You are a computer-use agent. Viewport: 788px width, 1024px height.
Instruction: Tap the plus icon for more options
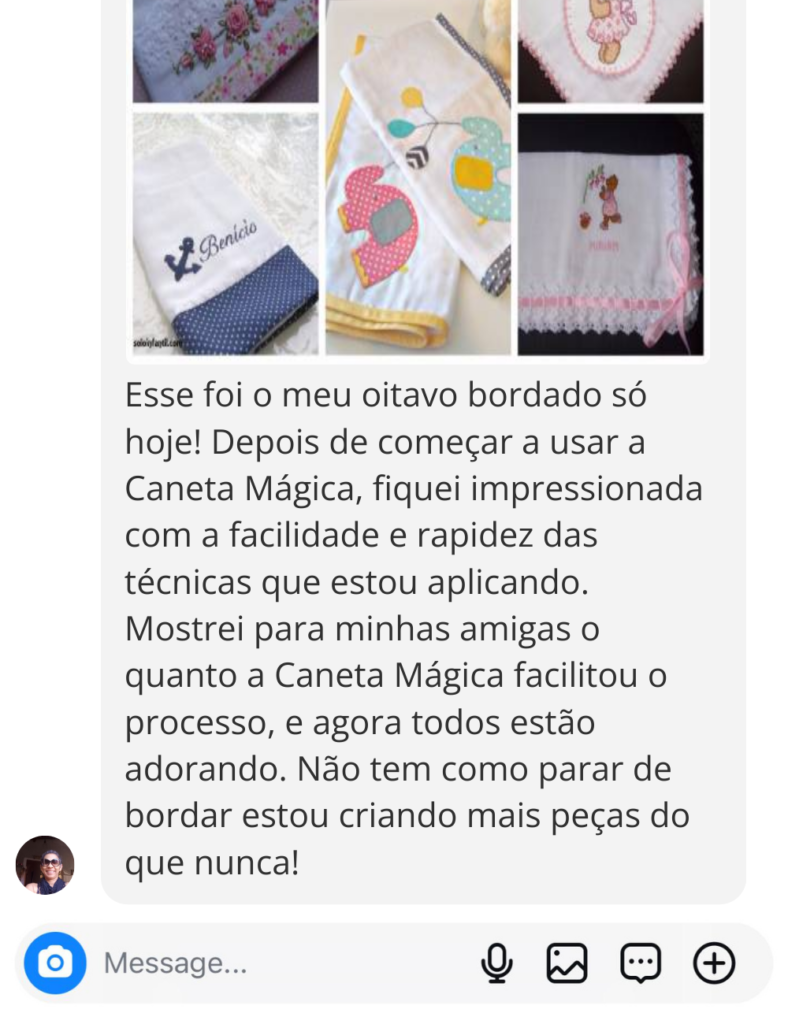click(x=714, y=963)
